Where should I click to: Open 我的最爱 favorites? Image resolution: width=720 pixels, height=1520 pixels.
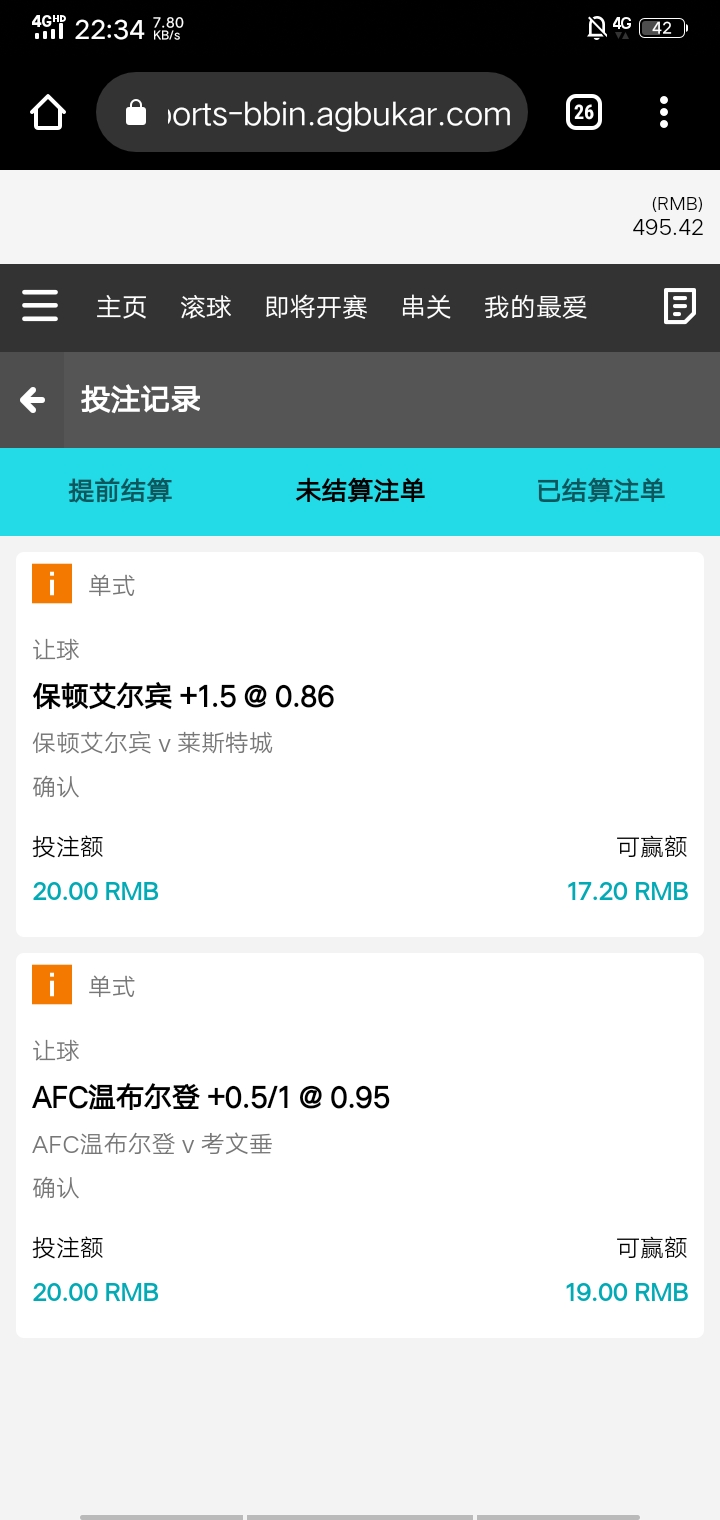coord(535,308)
